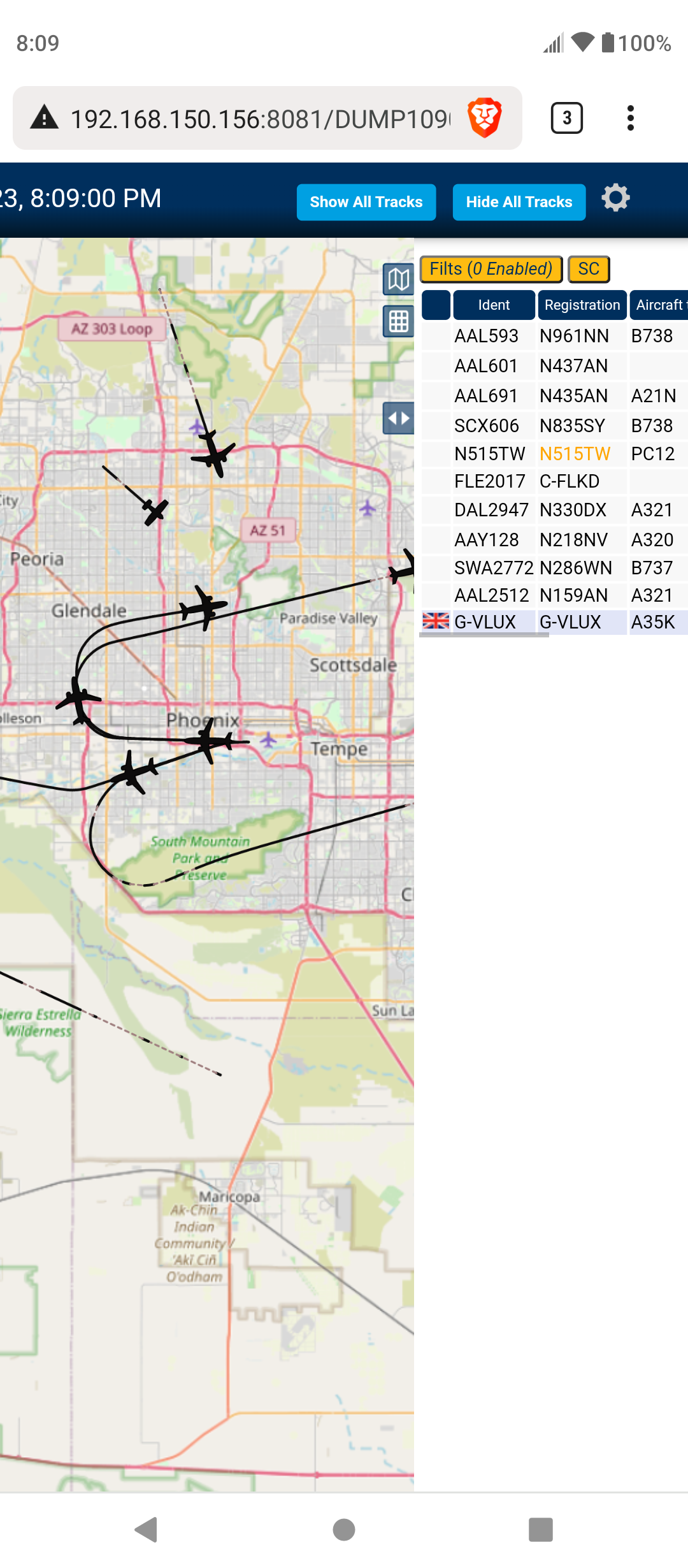Tap the sidebar toggle arrows

(x=399, y=419)
